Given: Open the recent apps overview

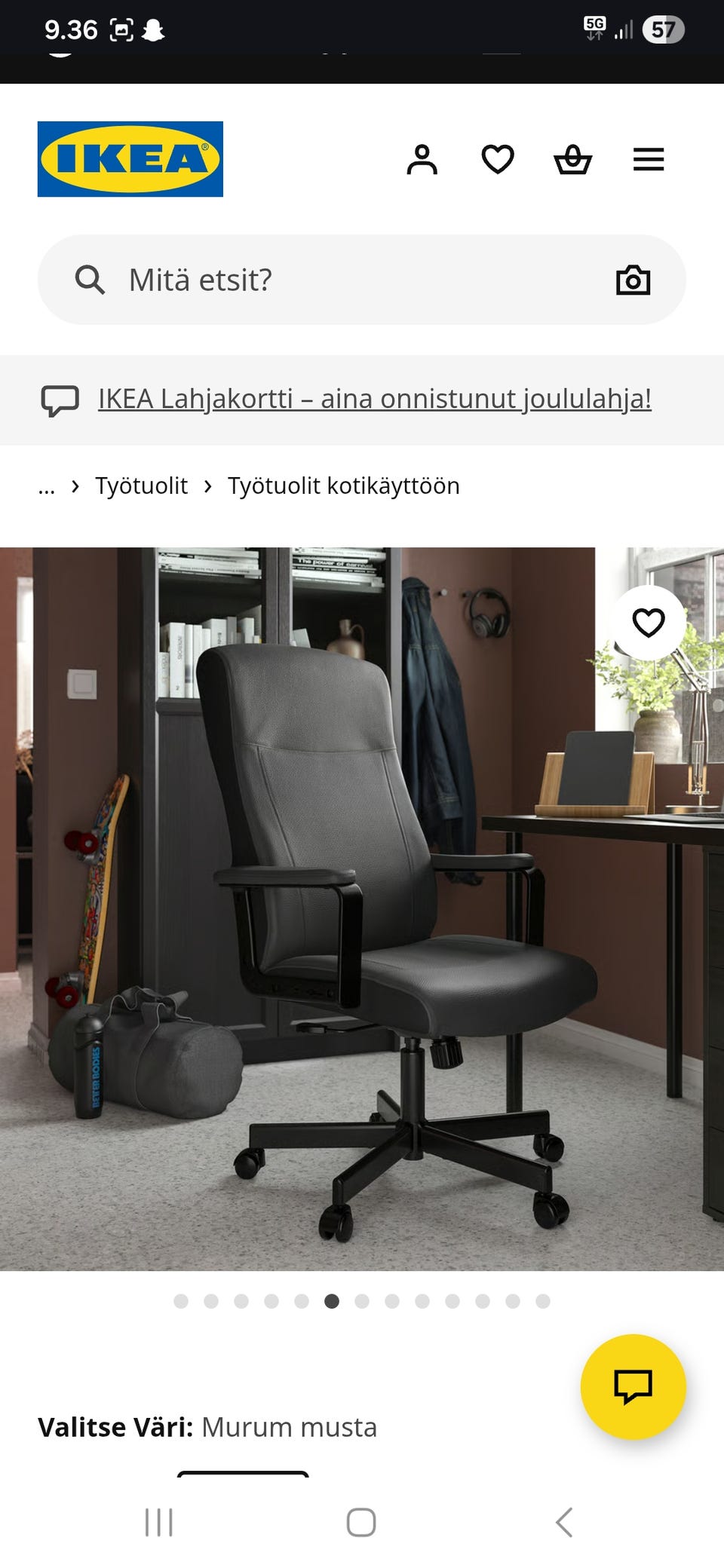Looking at the screenshot, I should pos(158,1522).
